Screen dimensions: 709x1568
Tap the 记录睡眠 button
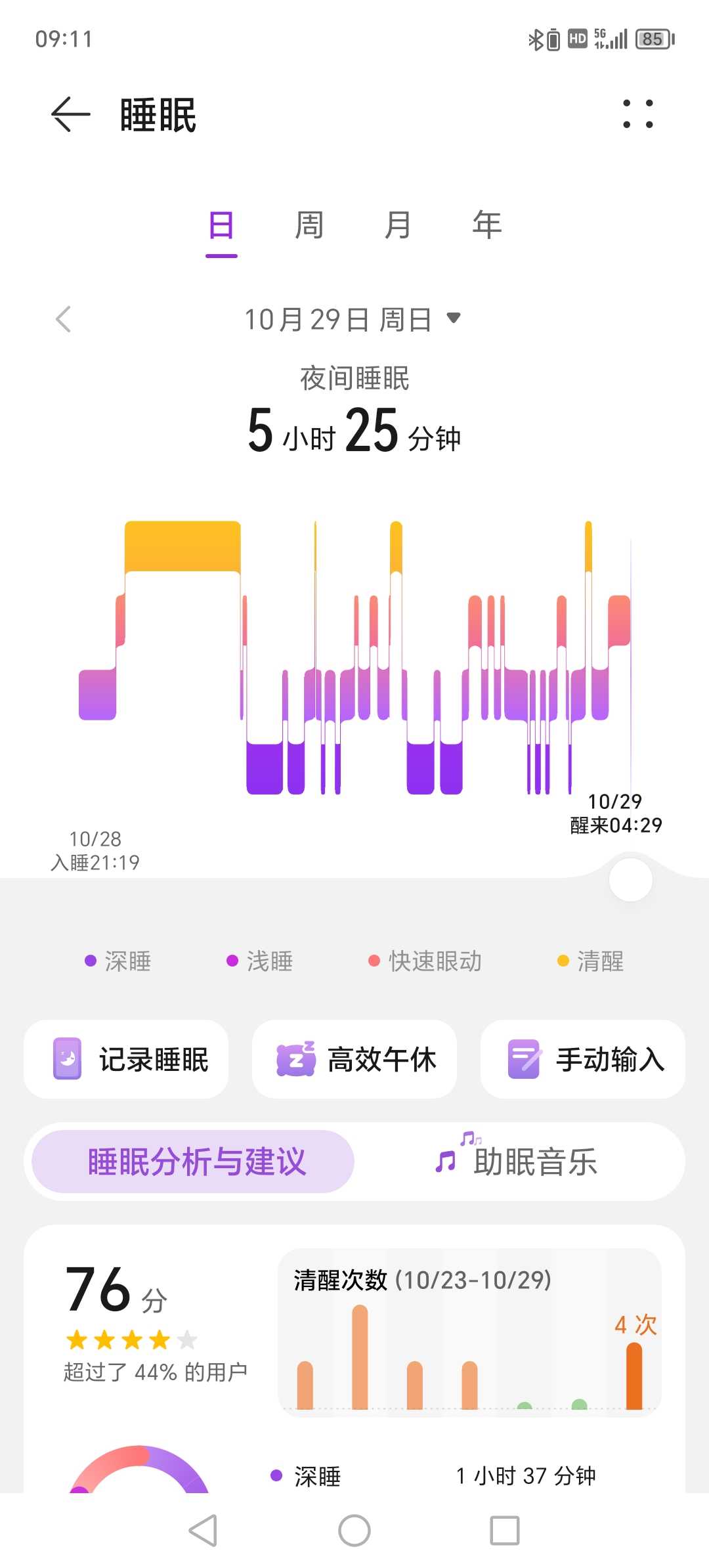(x=126, y=1059)
